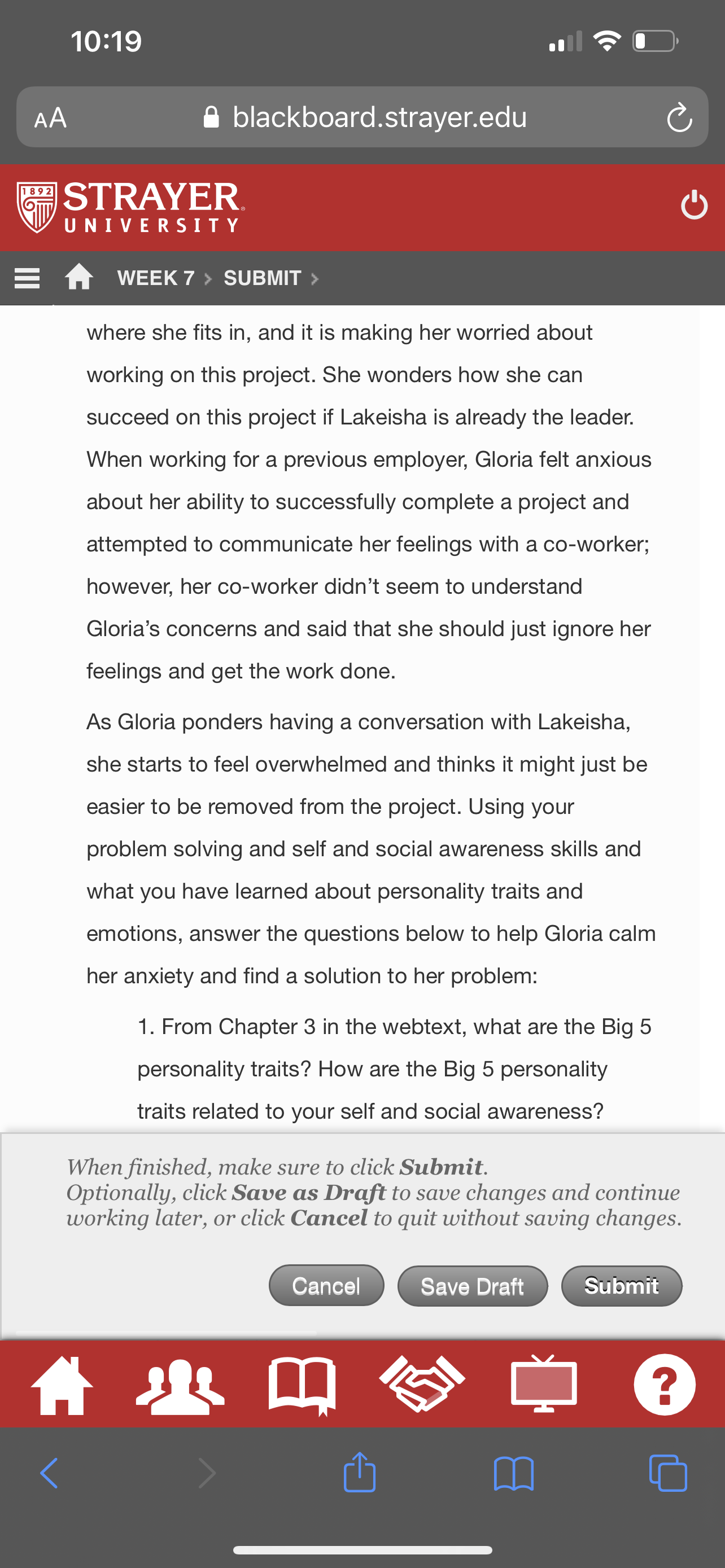725x1568 pixels.
Task: Show open Safari tabs
Action: tap(668, 1473)
